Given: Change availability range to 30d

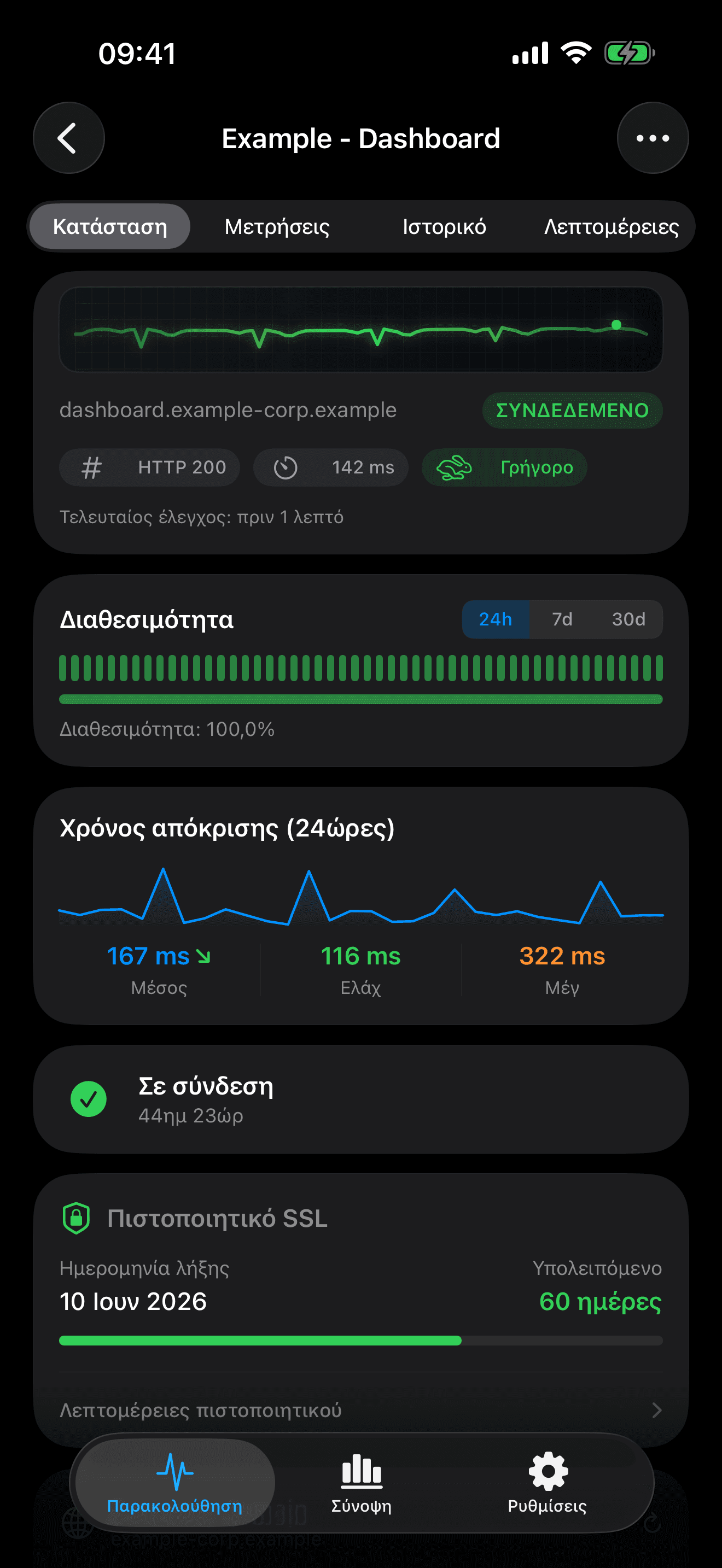Looking at the screenshot, I should pyautogui.click(x=628, y=619).
